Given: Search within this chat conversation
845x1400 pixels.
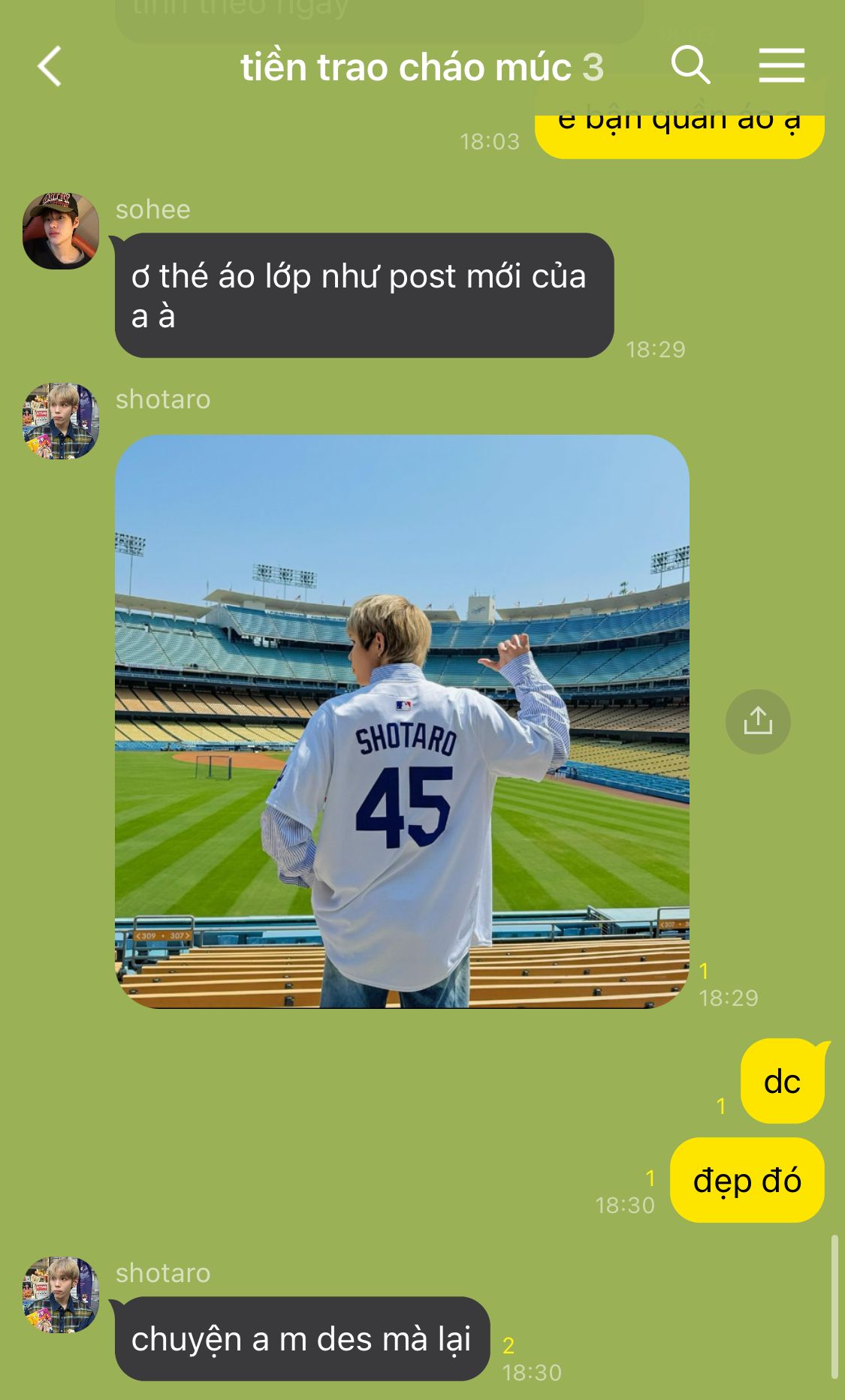Looking at the screenshot, I should click(x=690, y=65).
